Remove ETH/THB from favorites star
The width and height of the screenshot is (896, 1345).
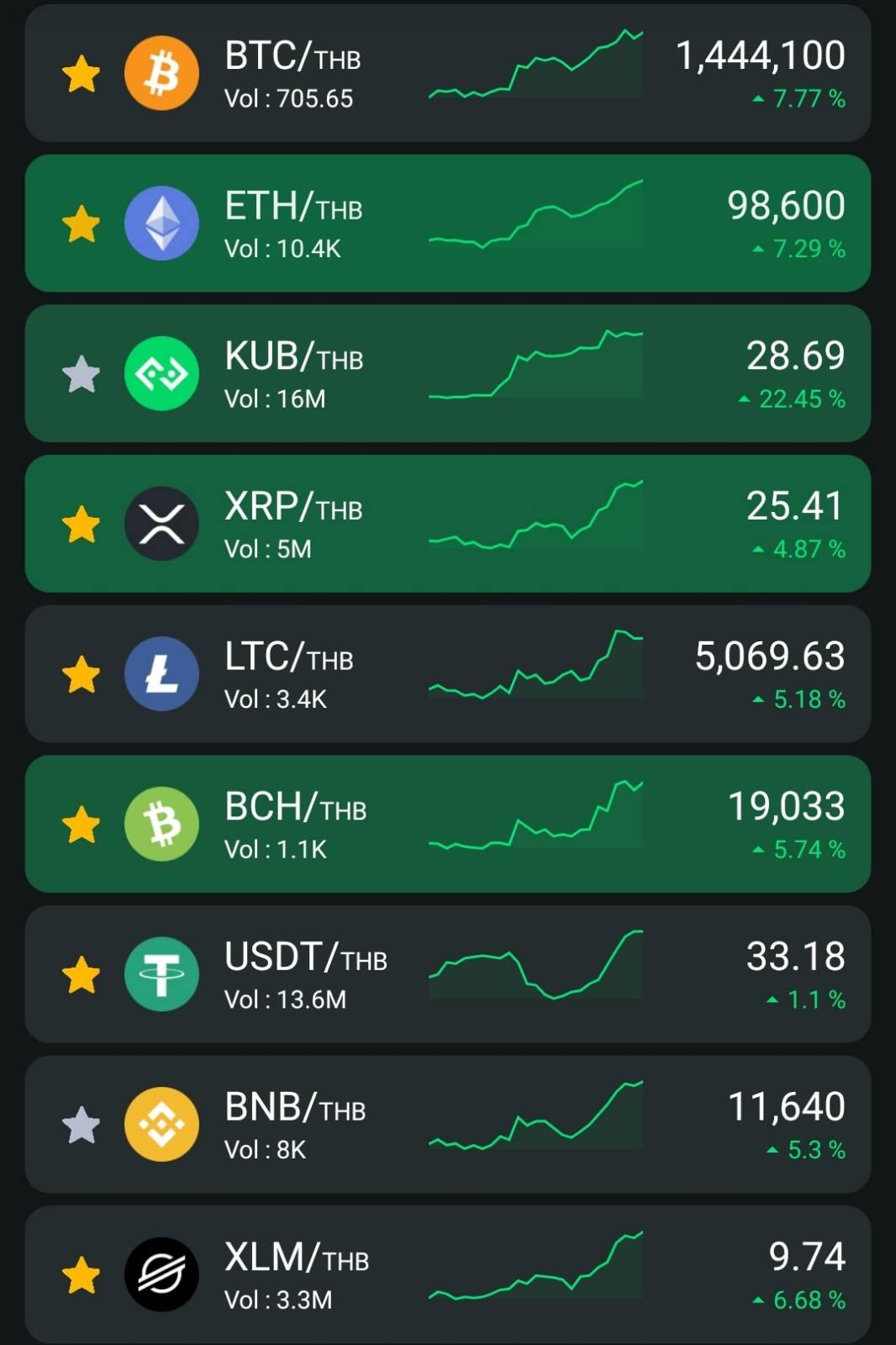[82, 224]
